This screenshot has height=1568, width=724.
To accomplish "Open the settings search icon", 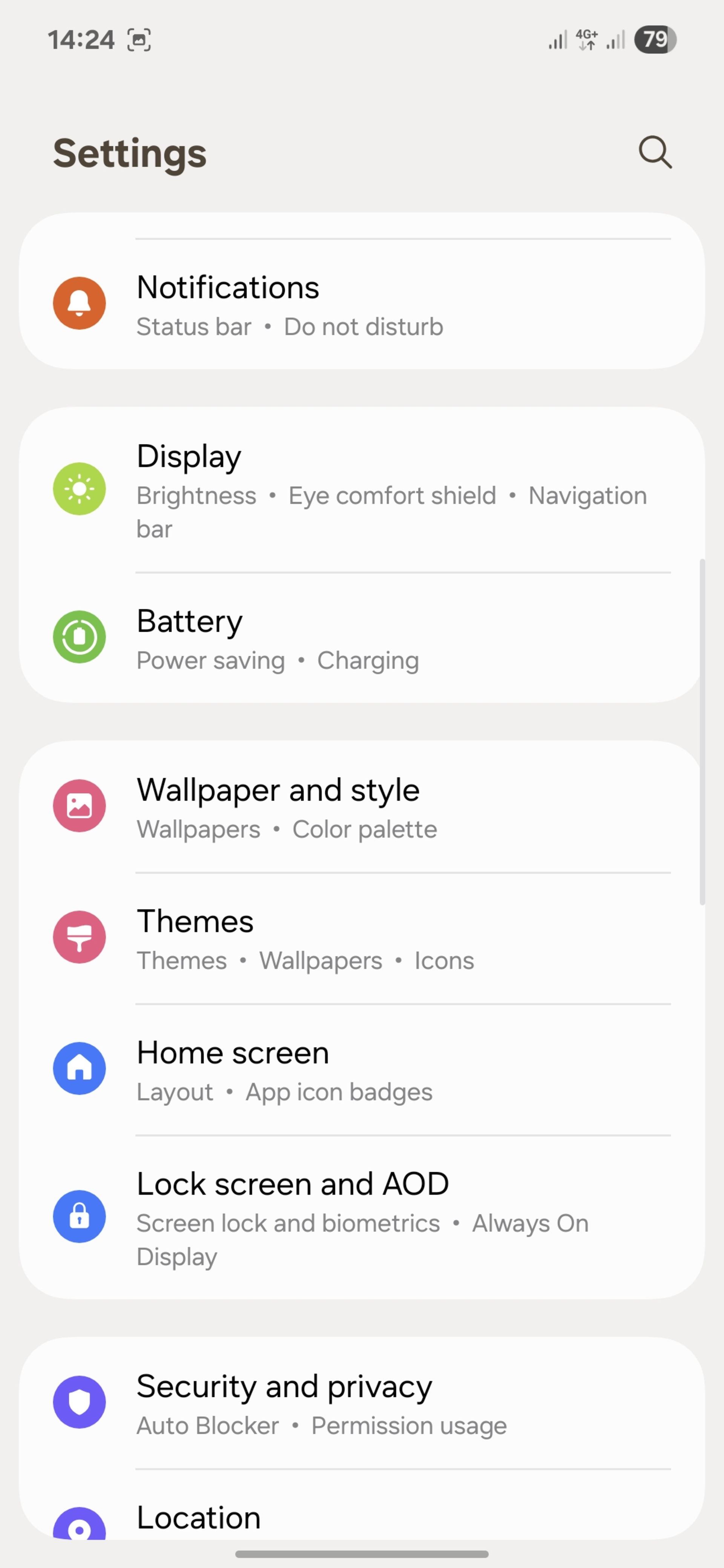I will tap(655, 152).
